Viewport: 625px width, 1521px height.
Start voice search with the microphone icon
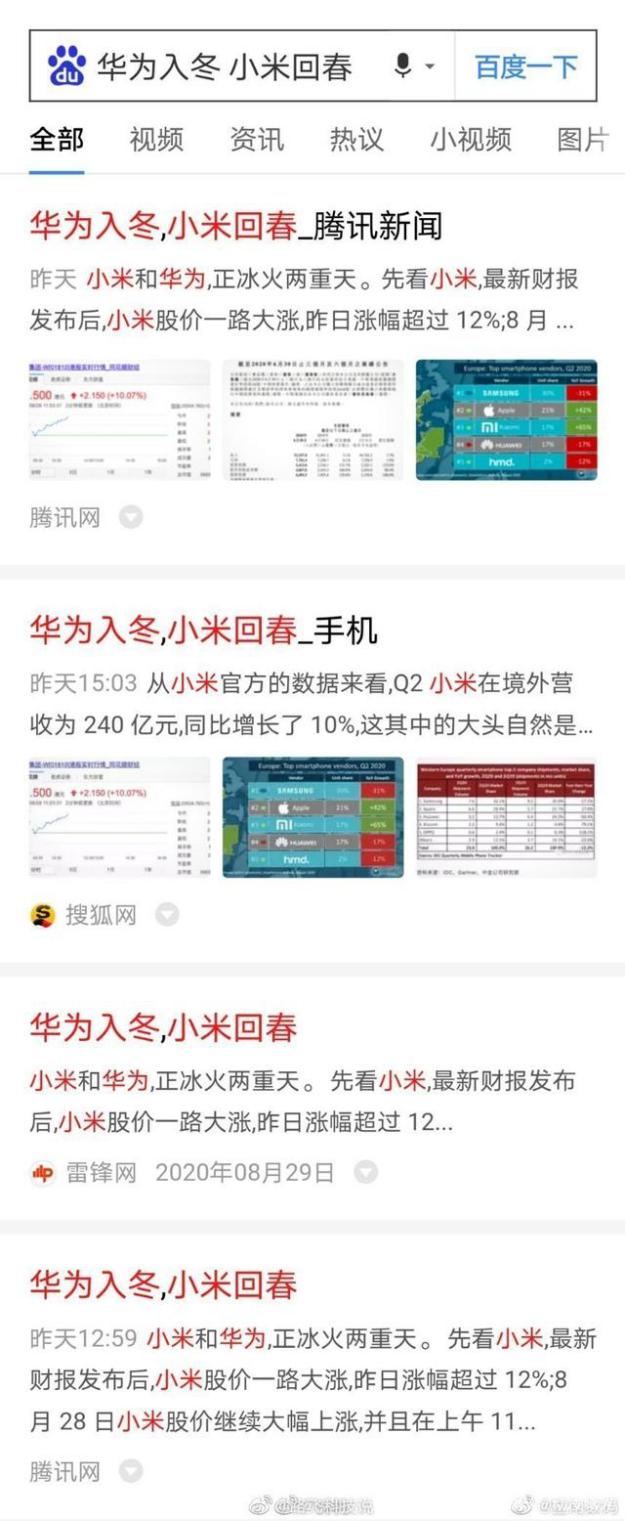(x=403, y=67)
